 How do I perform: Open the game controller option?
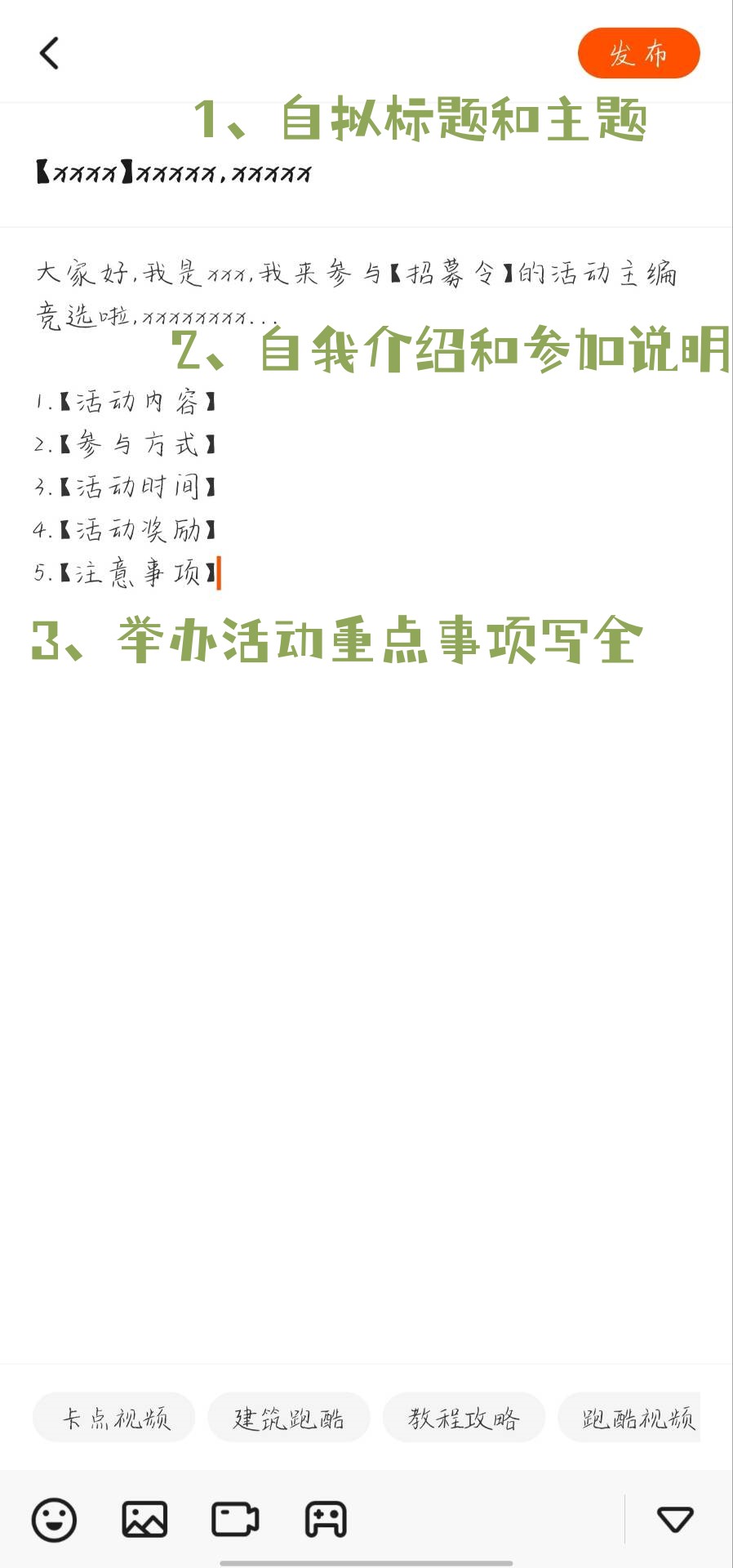click(326, 1520)
